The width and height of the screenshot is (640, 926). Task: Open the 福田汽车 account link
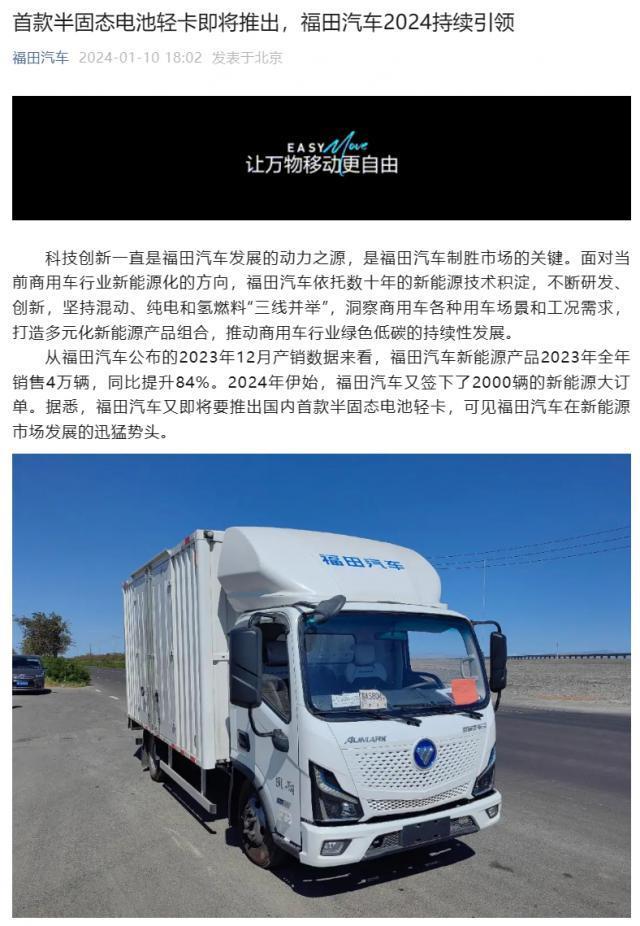click(x=40, y=58)
